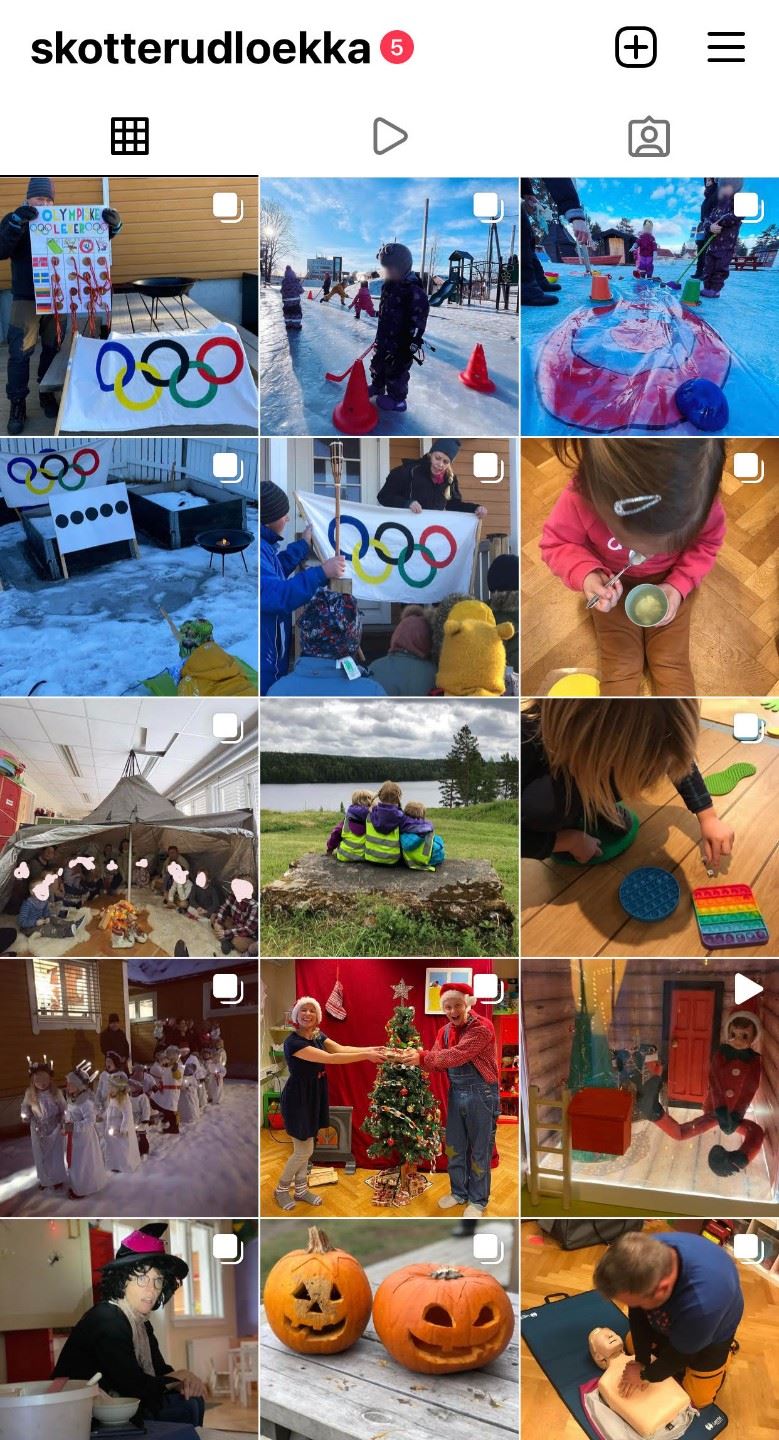Open the rainbow pop-it toy post
Screen dimensions: 779x1440
[649, 827]
